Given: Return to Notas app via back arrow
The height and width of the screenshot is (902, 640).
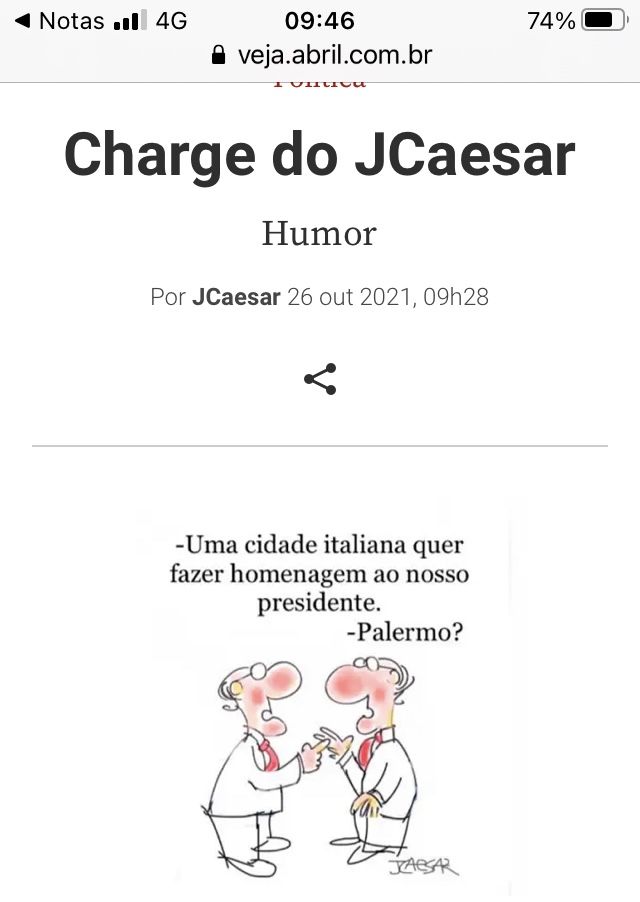Looking at the screenshot, I should tap(60, 20).
